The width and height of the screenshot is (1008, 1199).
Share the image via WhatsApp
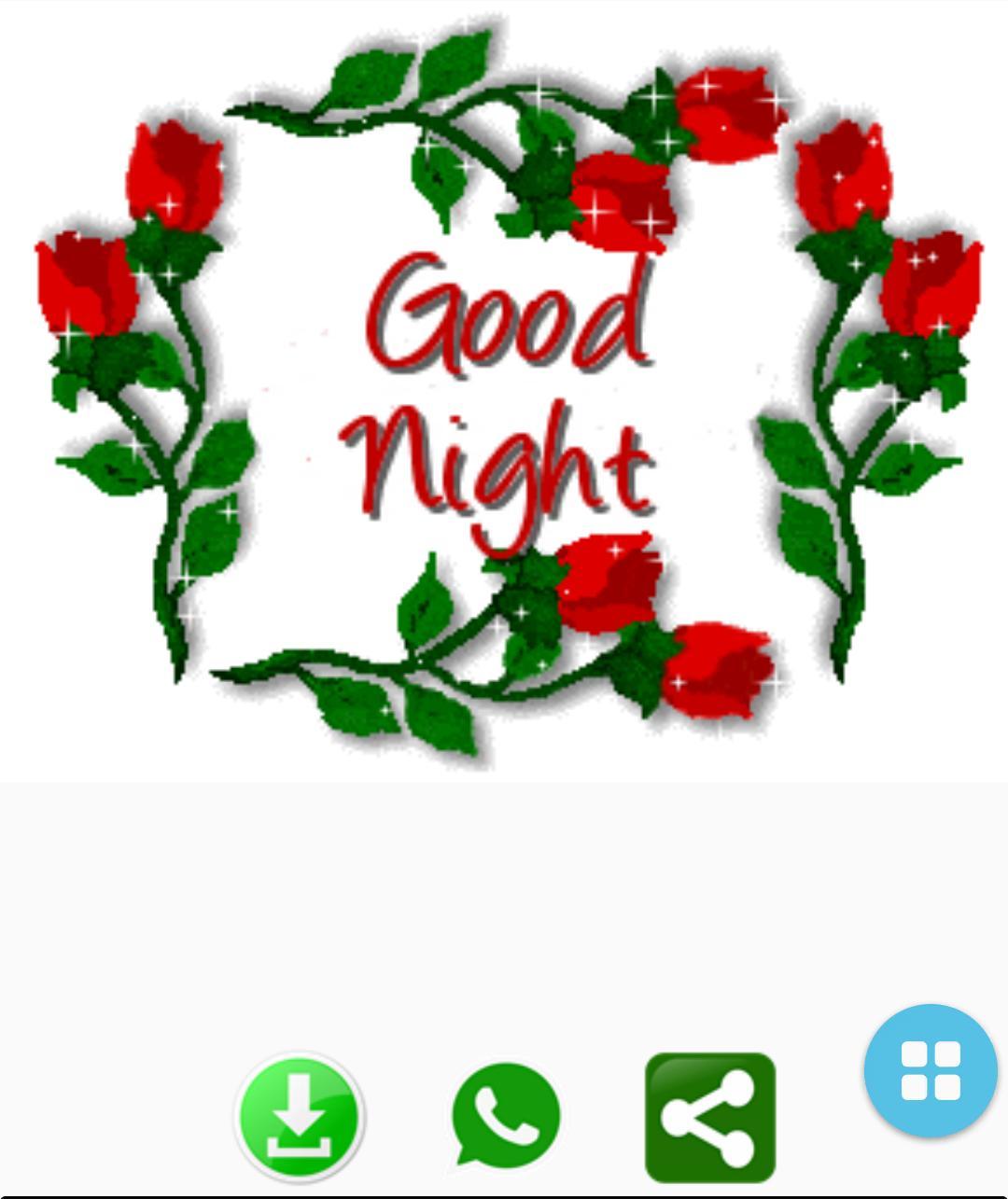pyautogui.click(x=505, y=1116)
